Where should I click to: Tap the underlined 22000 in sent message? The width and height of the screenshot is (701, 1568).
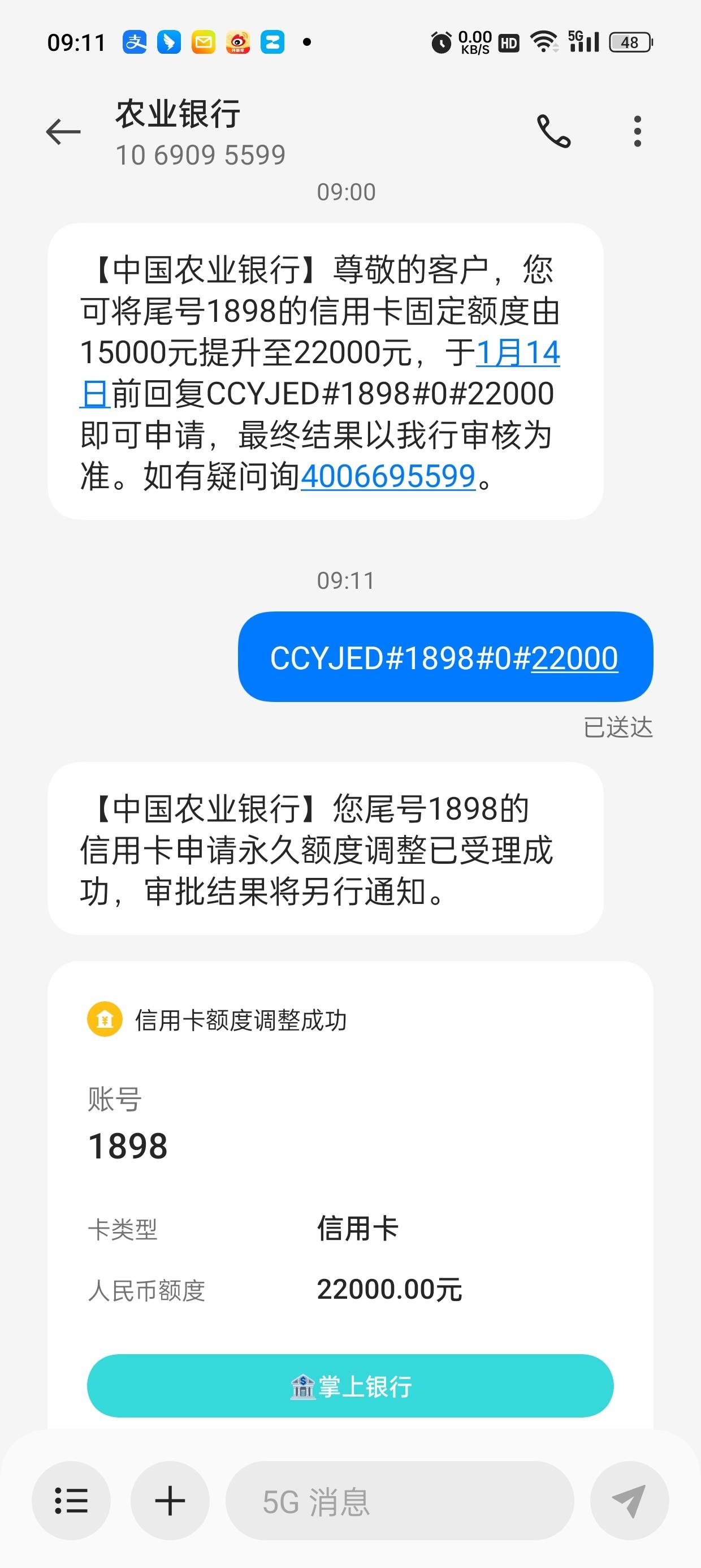point(574,658)
